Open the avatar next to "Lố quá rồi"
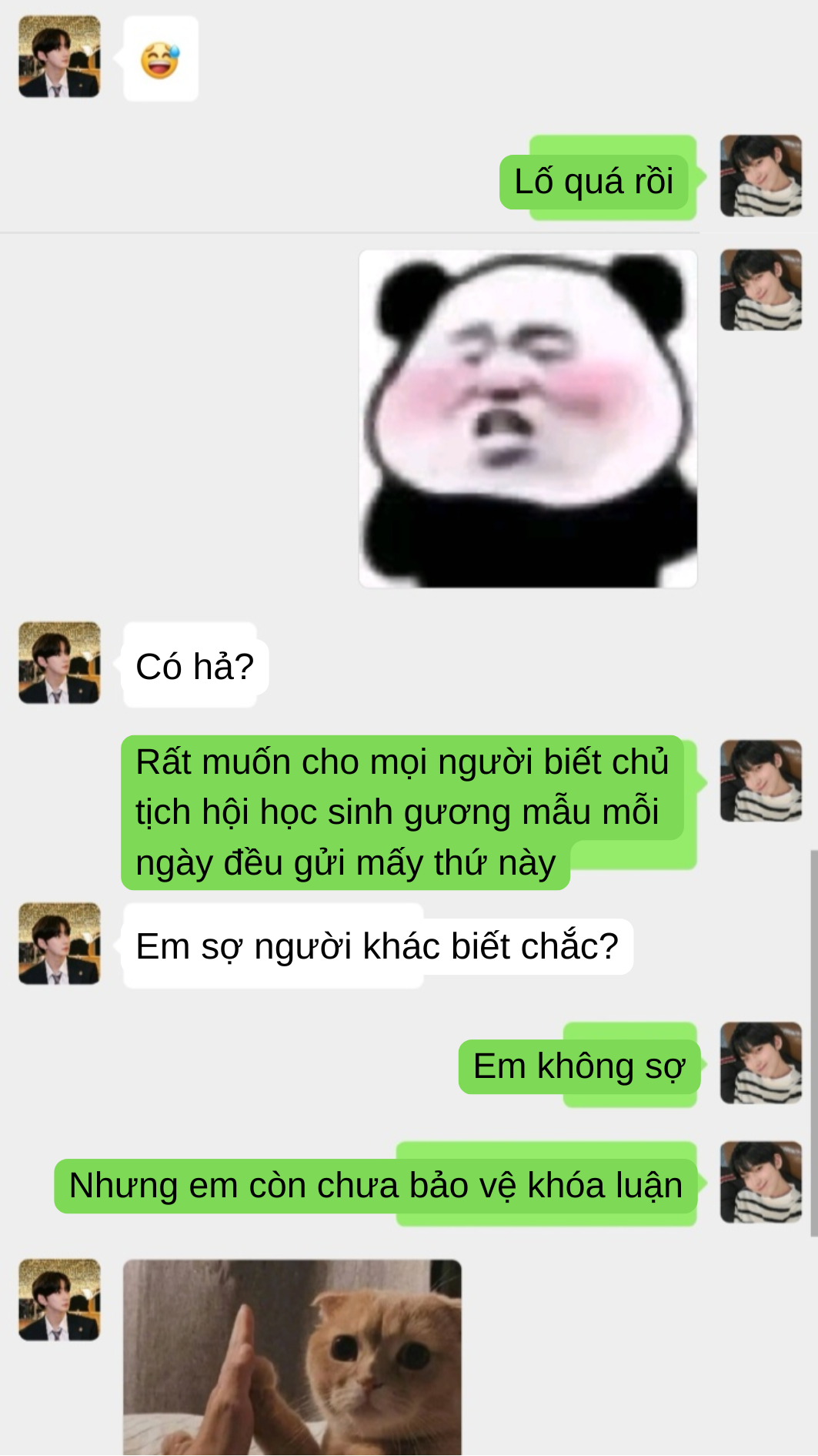818x1456 pixels. click(761, 176)
